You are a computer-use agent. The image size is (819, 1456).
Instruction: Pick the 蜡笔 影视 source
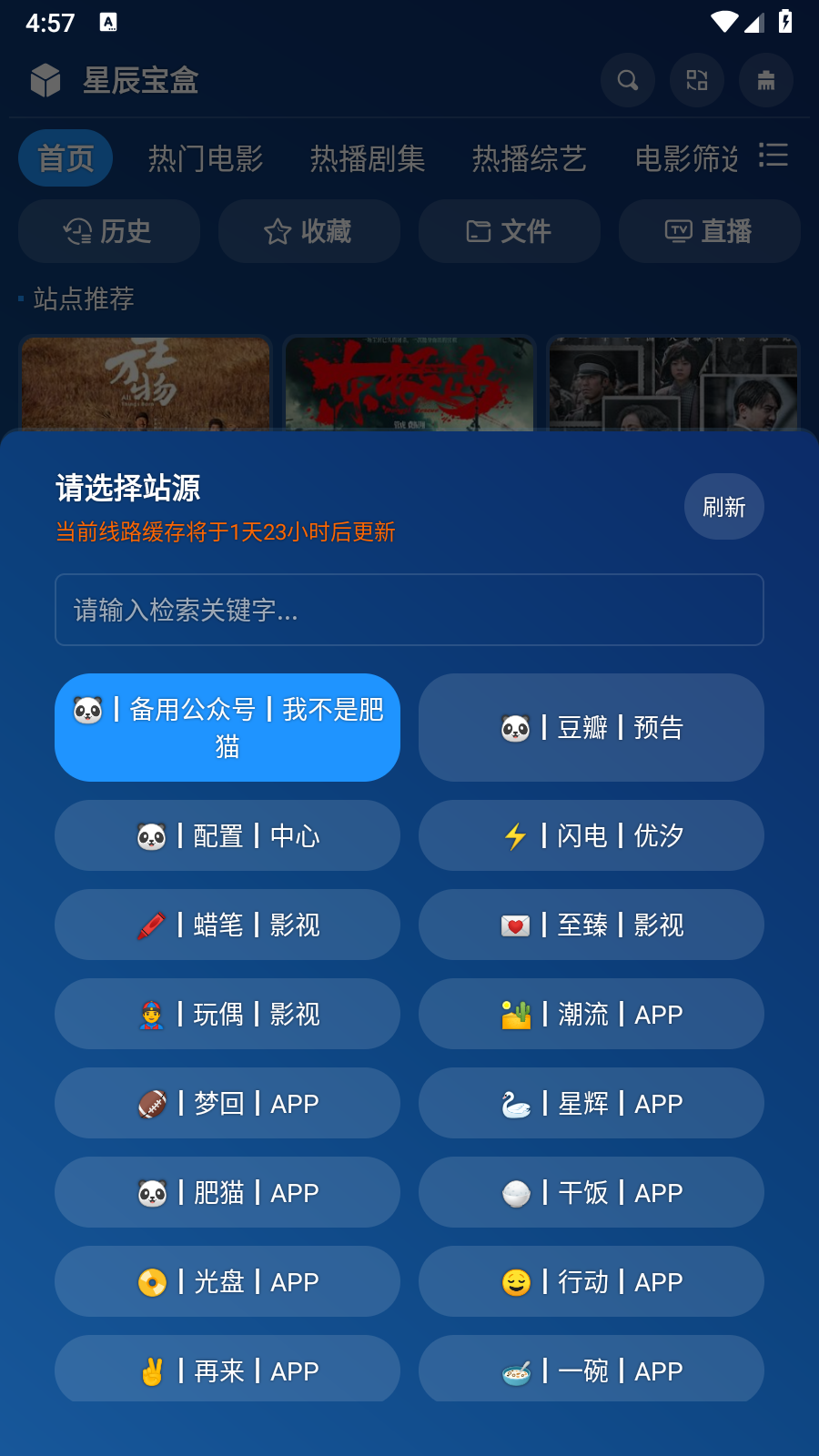tap(227, 925)
